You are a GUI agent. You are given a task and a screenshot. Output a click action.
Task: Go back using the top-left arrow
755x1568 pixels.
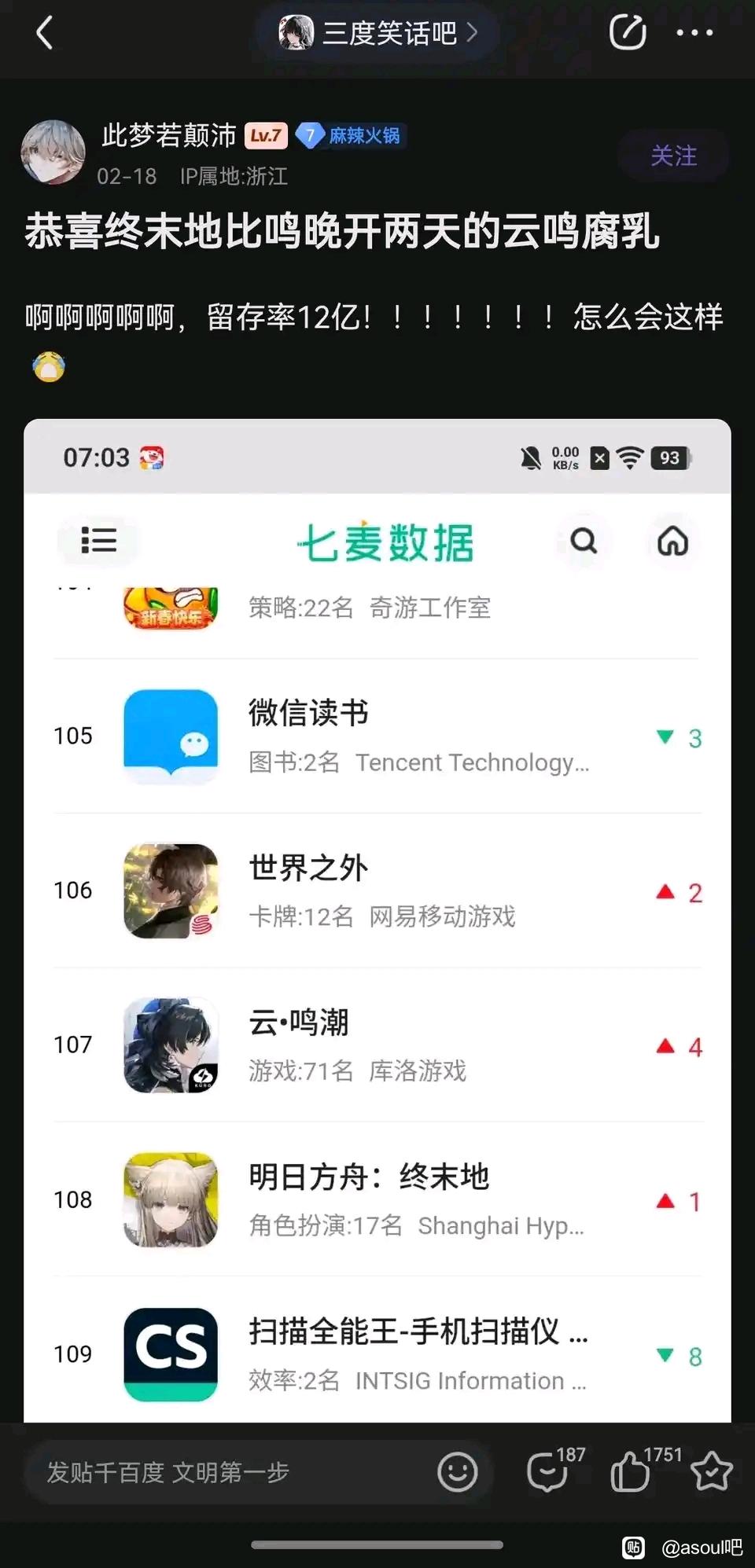45,33
